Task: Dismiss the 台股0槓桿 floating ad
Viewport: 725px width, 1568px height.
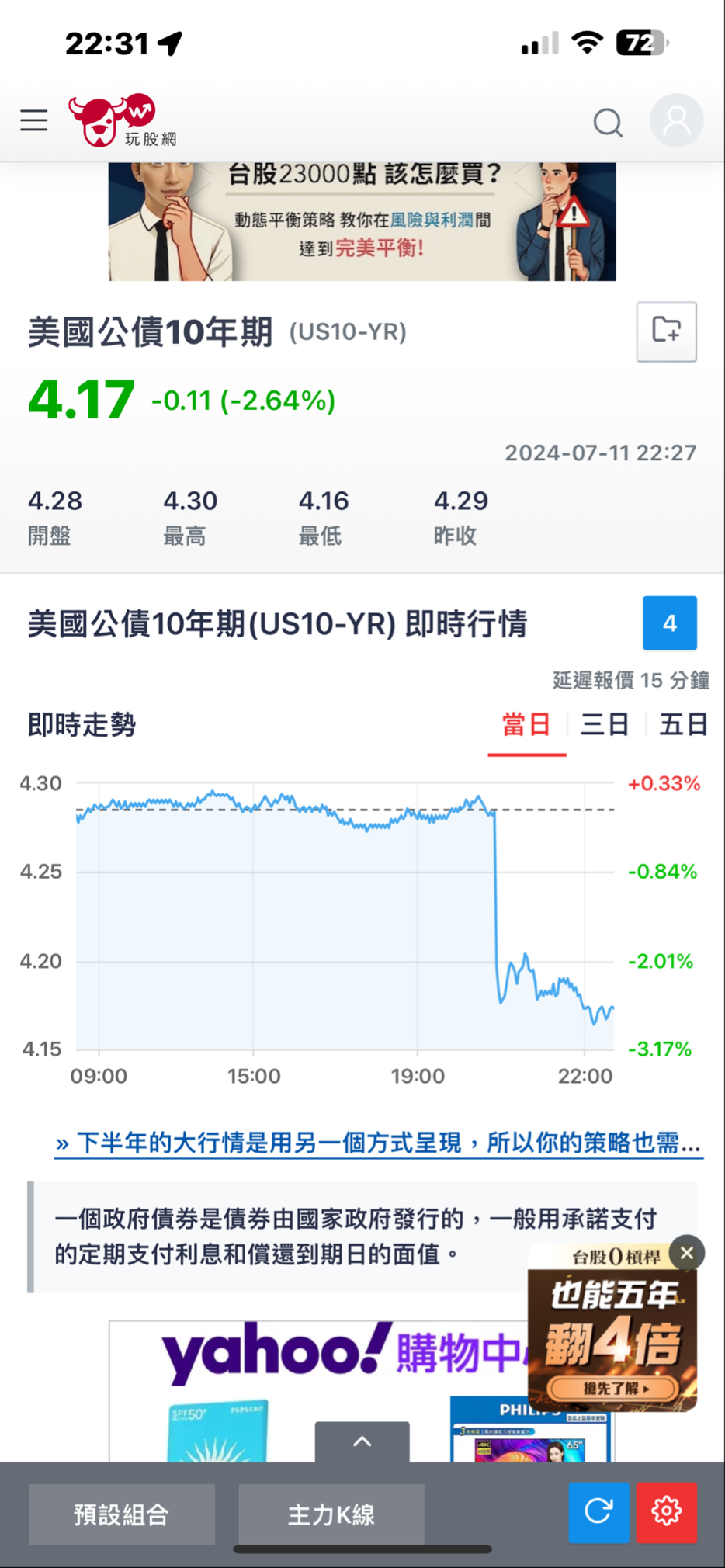Action: coord(687,1252)
